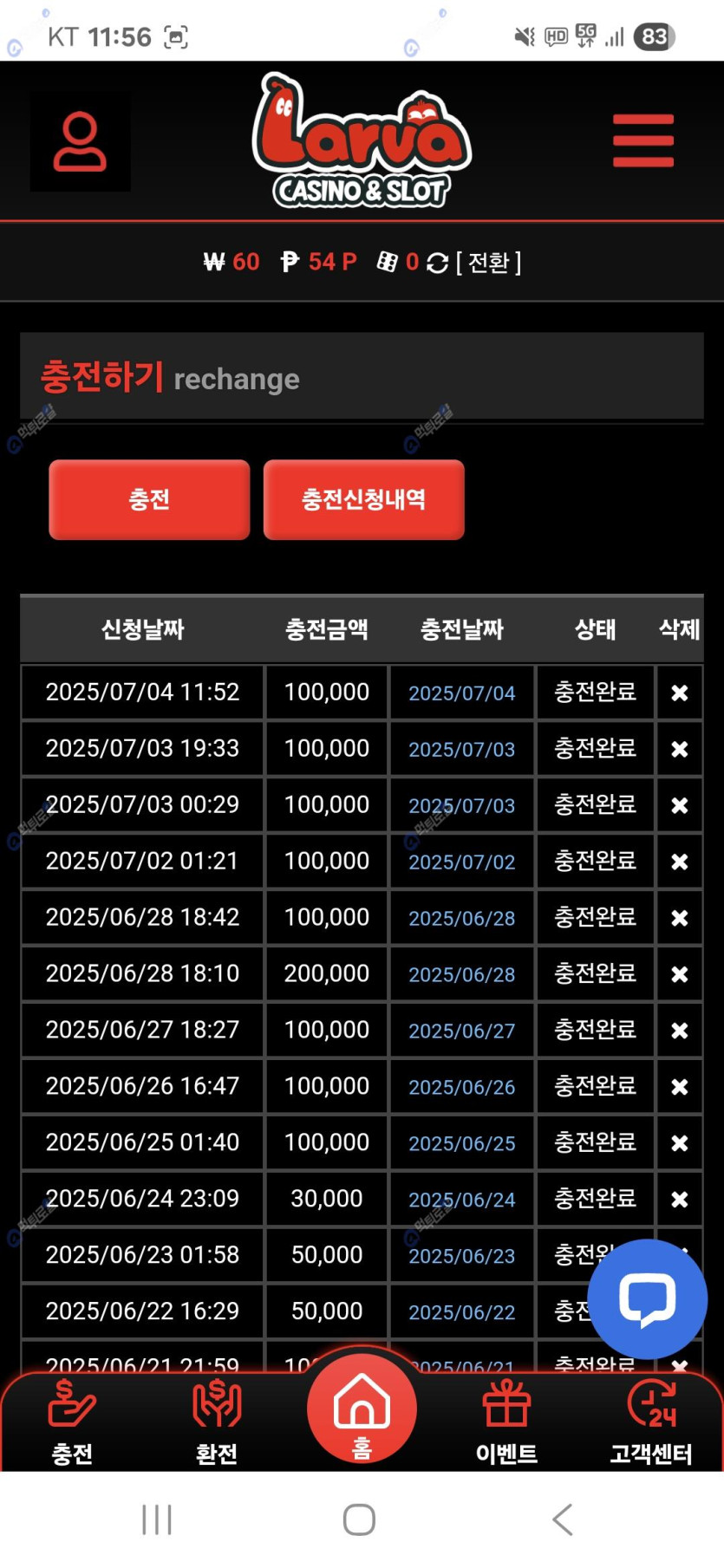Open recent apps from navigation bar
This screenshot has height=1568, width=724.
coord(157,1519)
